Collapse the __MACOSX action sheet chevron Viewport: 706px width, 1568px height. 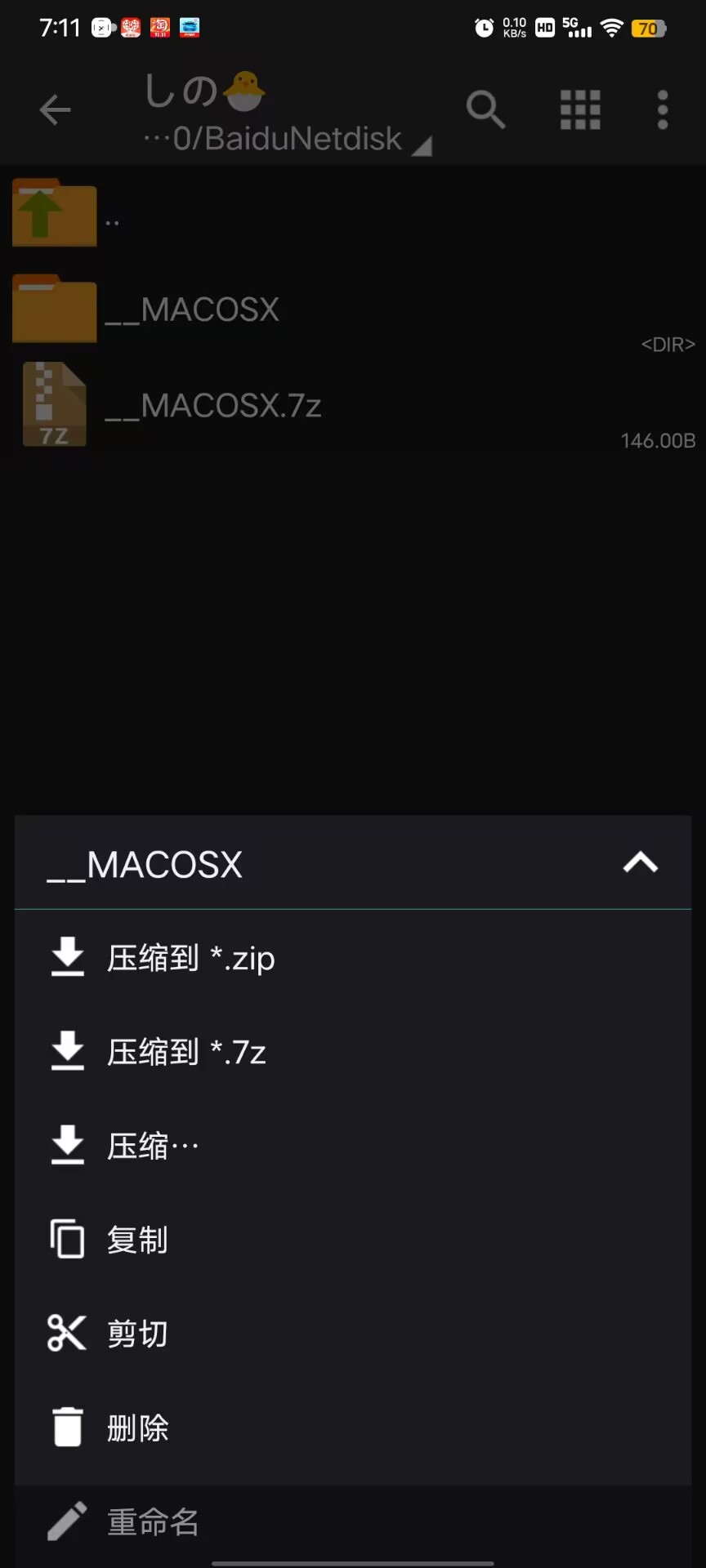[x=641, y=863]
